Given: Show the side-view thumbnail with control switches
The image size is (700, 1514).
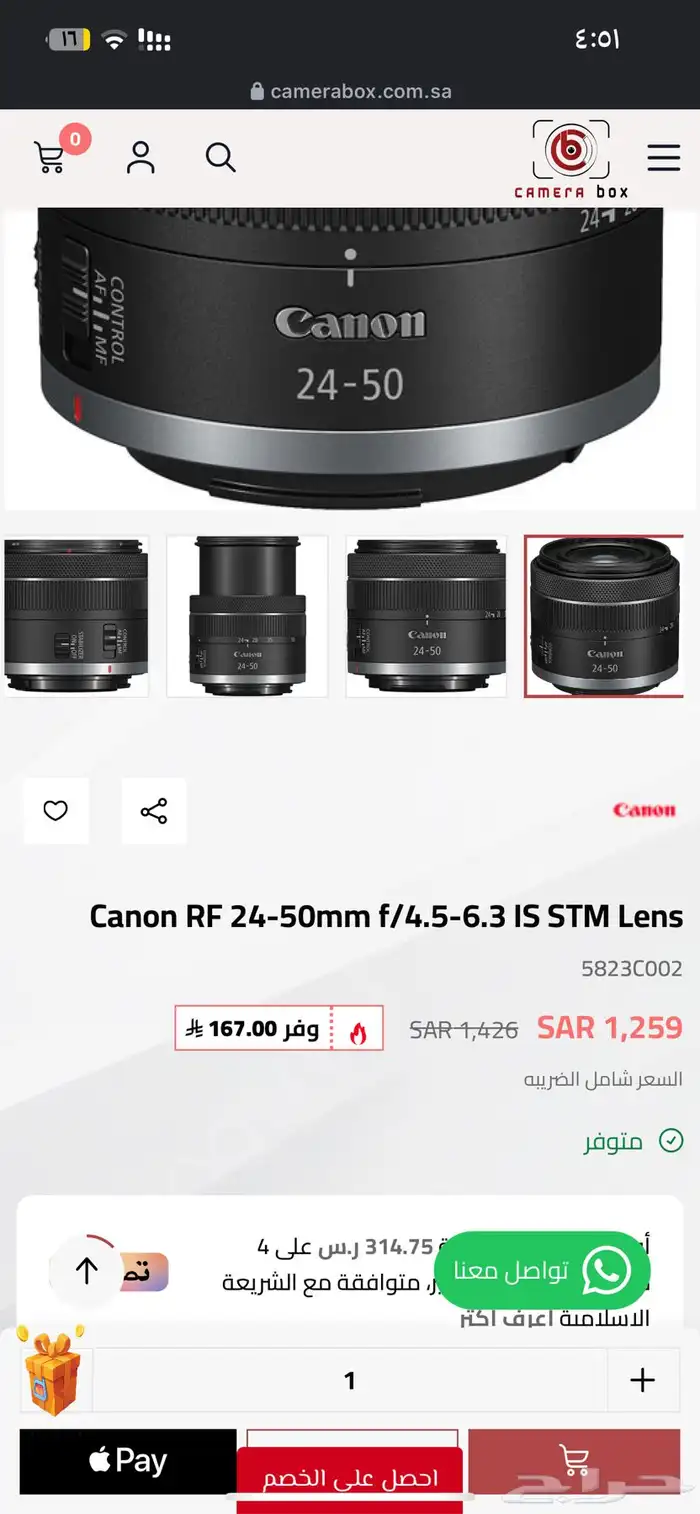Looking at the screenshot, I should pos(76,616).
